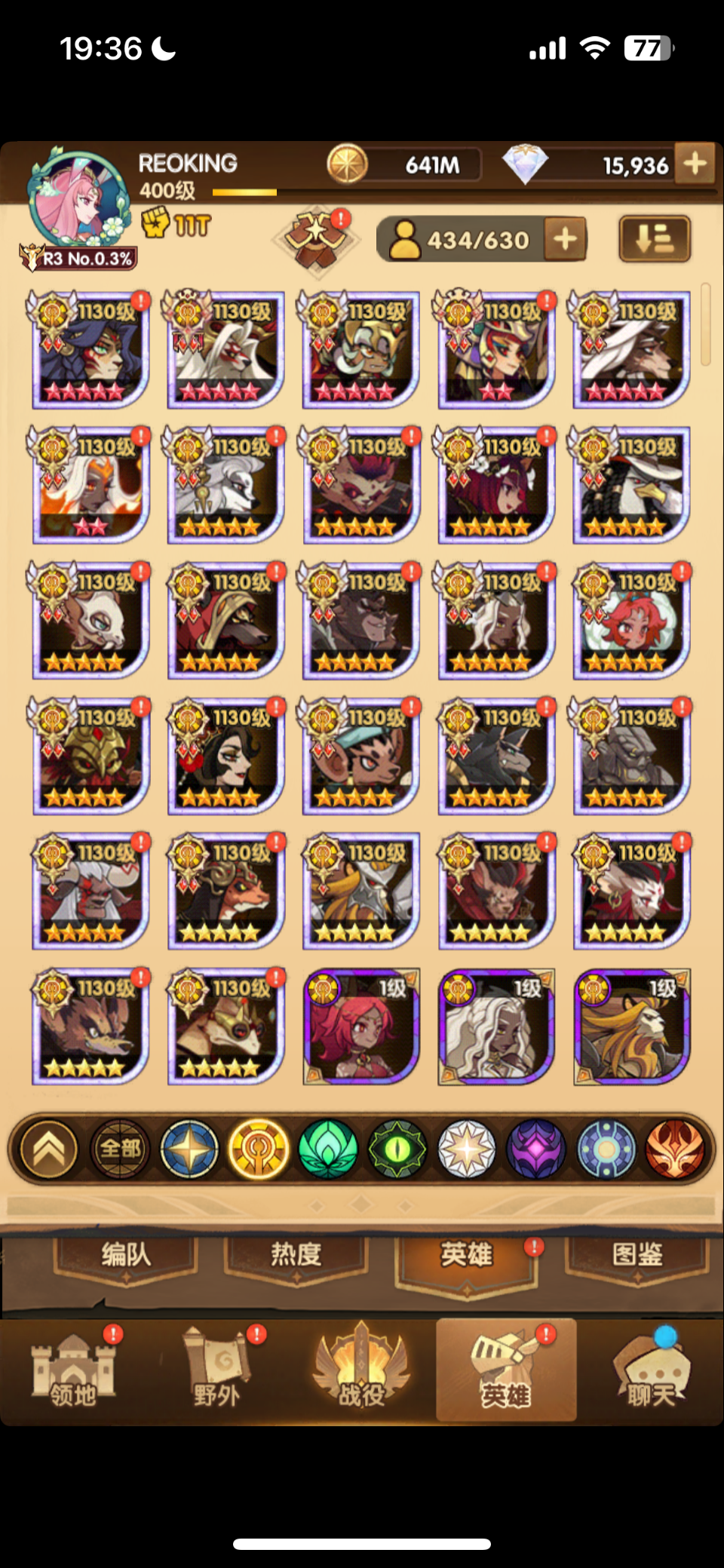Go to 领地 territory in bottom navigation
The image size is (724, 1568).
point(74,1372)
